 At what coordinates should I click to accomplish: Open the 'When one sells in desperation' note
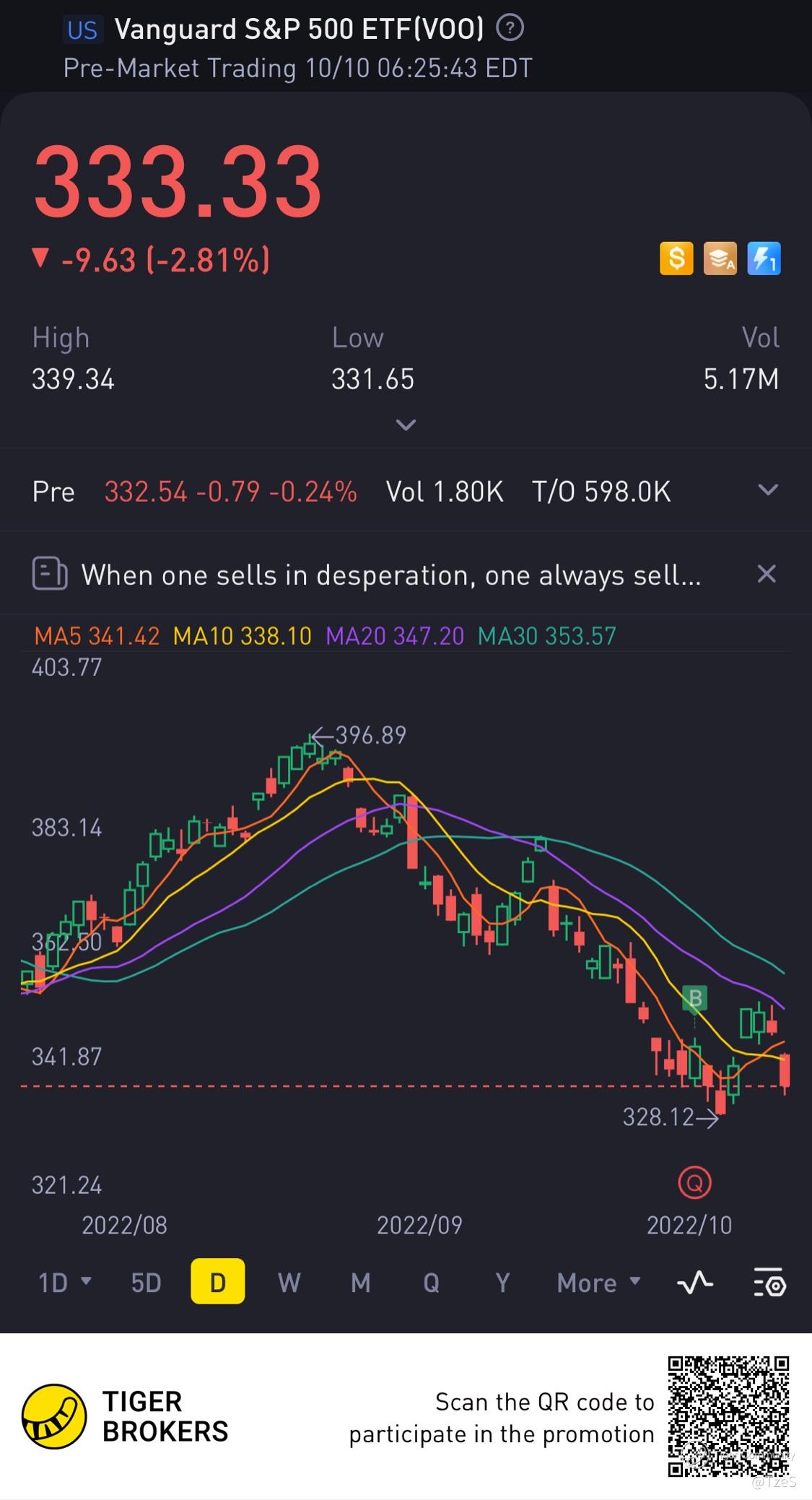[390, 575]
